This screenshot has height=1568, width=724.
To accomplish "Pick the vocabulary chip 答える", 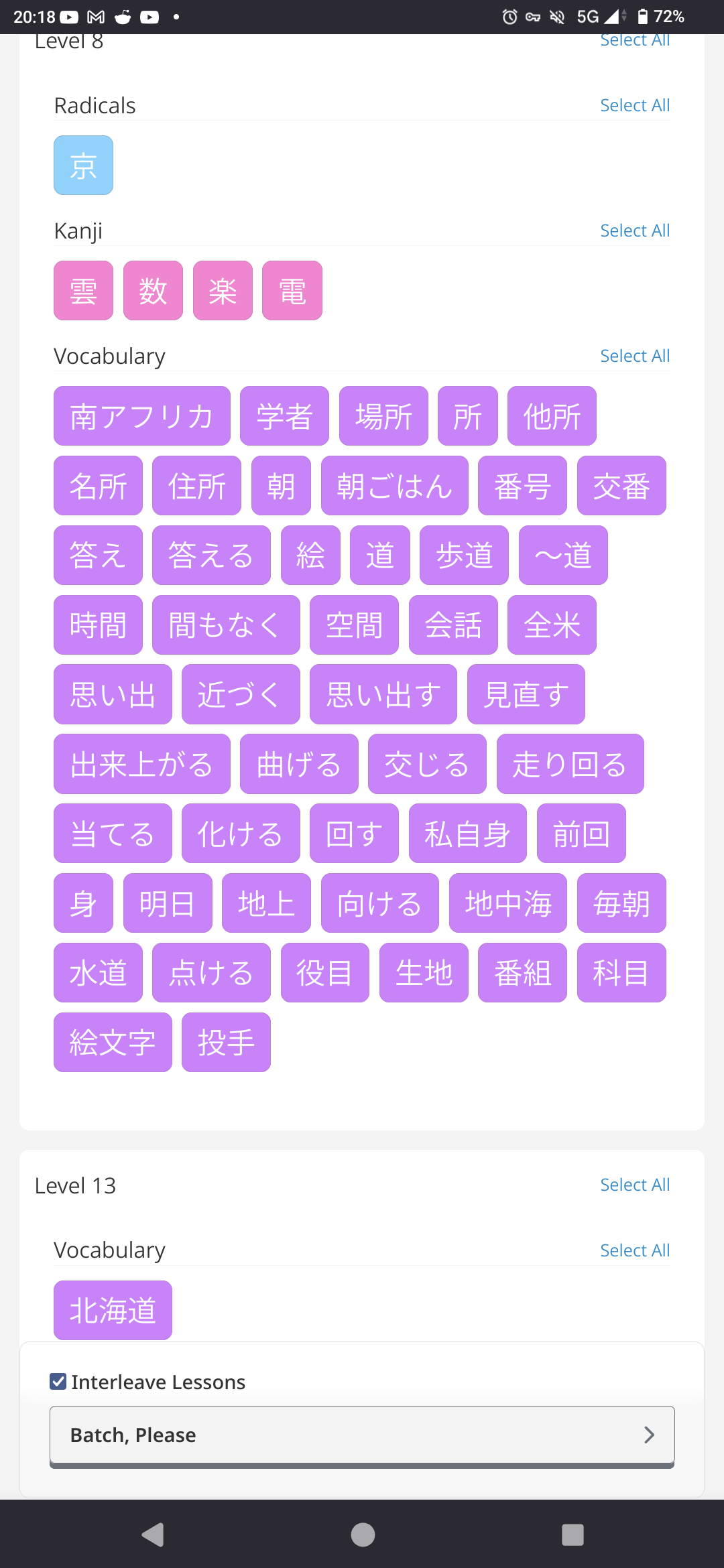I will (211, 556).
